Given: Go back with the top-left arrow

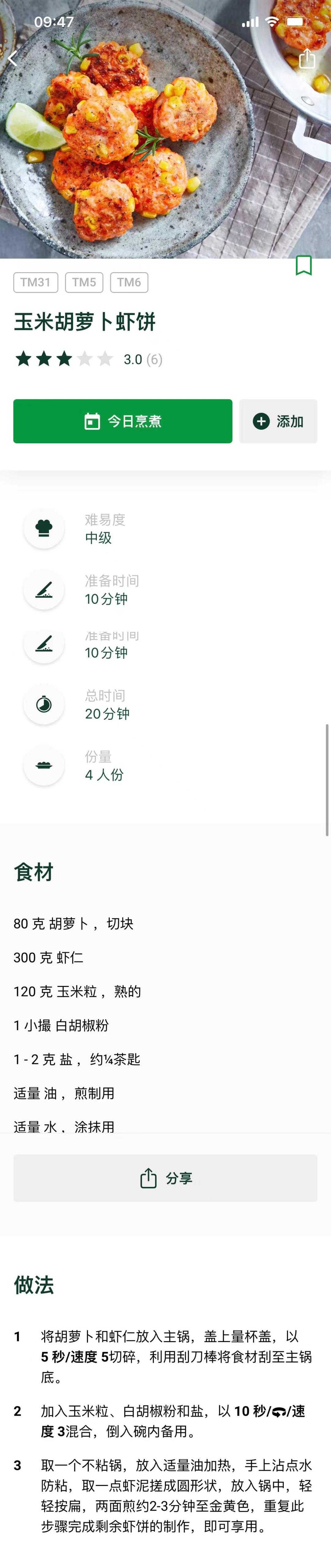Looking at the screenshot, I should [13, 58].
